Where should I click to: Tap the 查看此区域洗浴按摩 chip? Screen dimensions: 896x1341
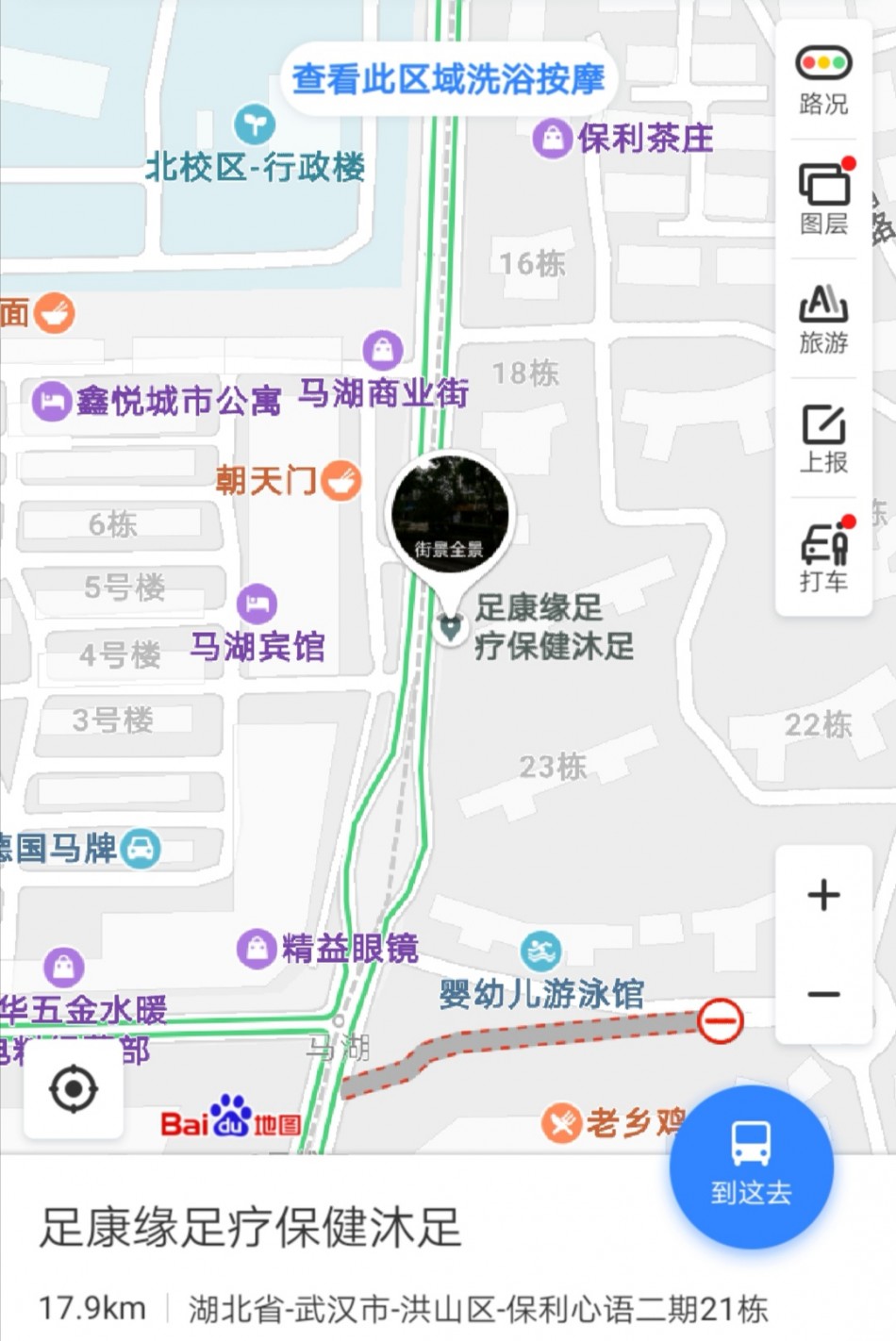point(448,79)
